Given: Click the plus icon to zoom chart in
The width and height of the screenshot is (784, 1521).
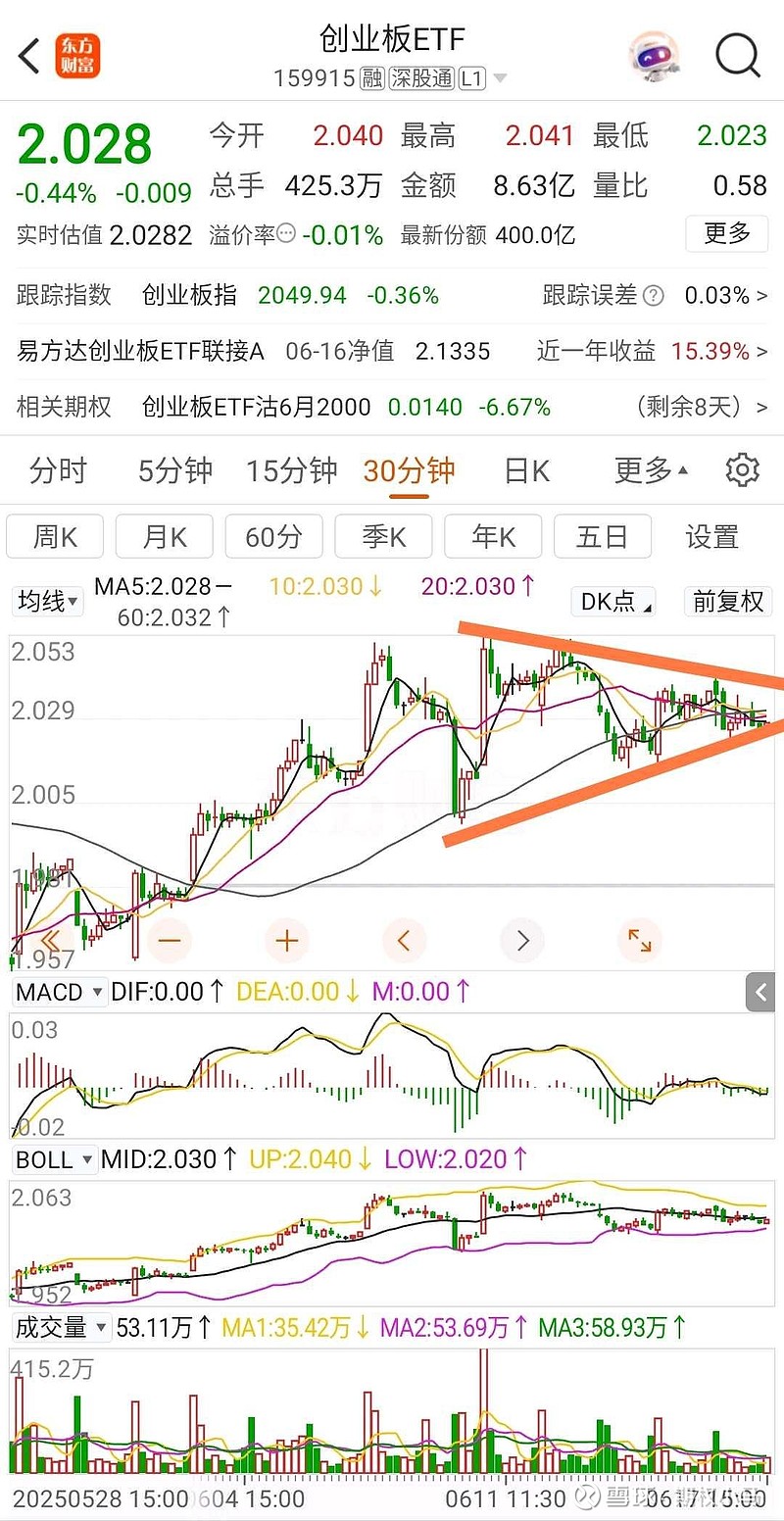Looking at the screenshot, I should [286, 940].
